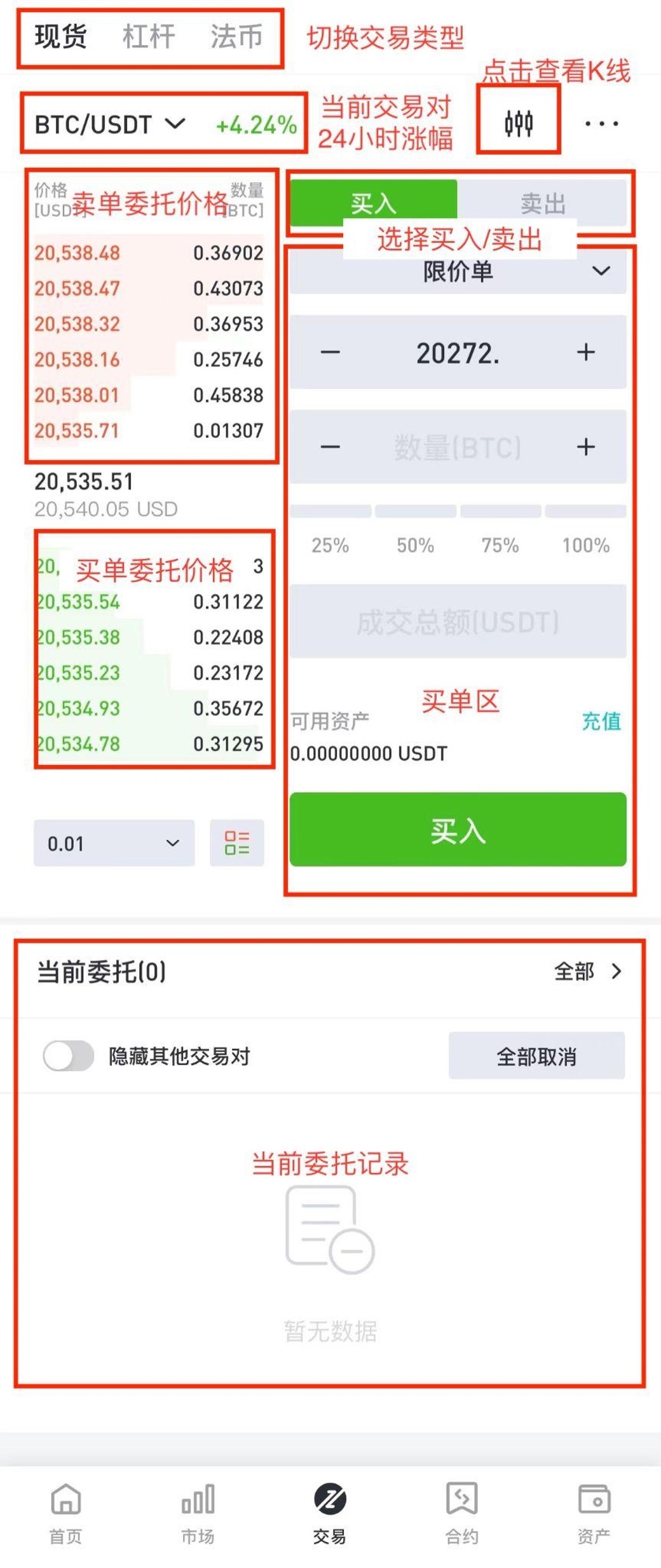Tap the green 买入 submit button
This screenshot has width=661, height=1568.
pos(458,829)
